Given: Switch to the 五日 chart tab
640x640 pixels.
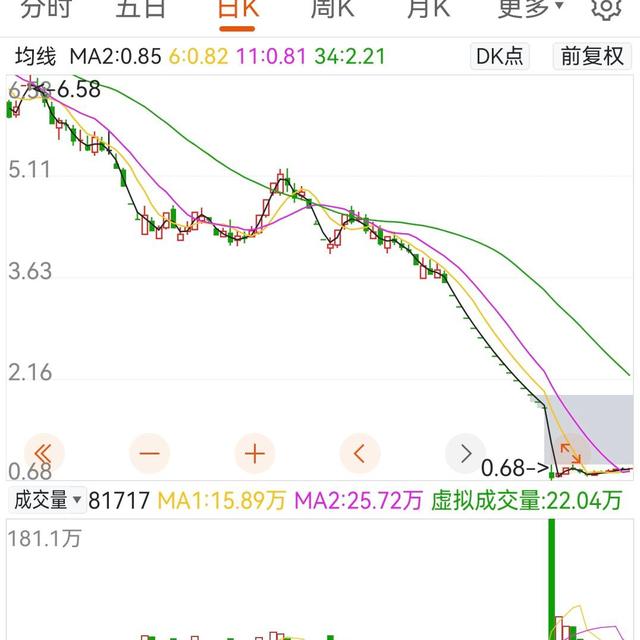Looking at the screenshot, I should click(x=140, y=8).
